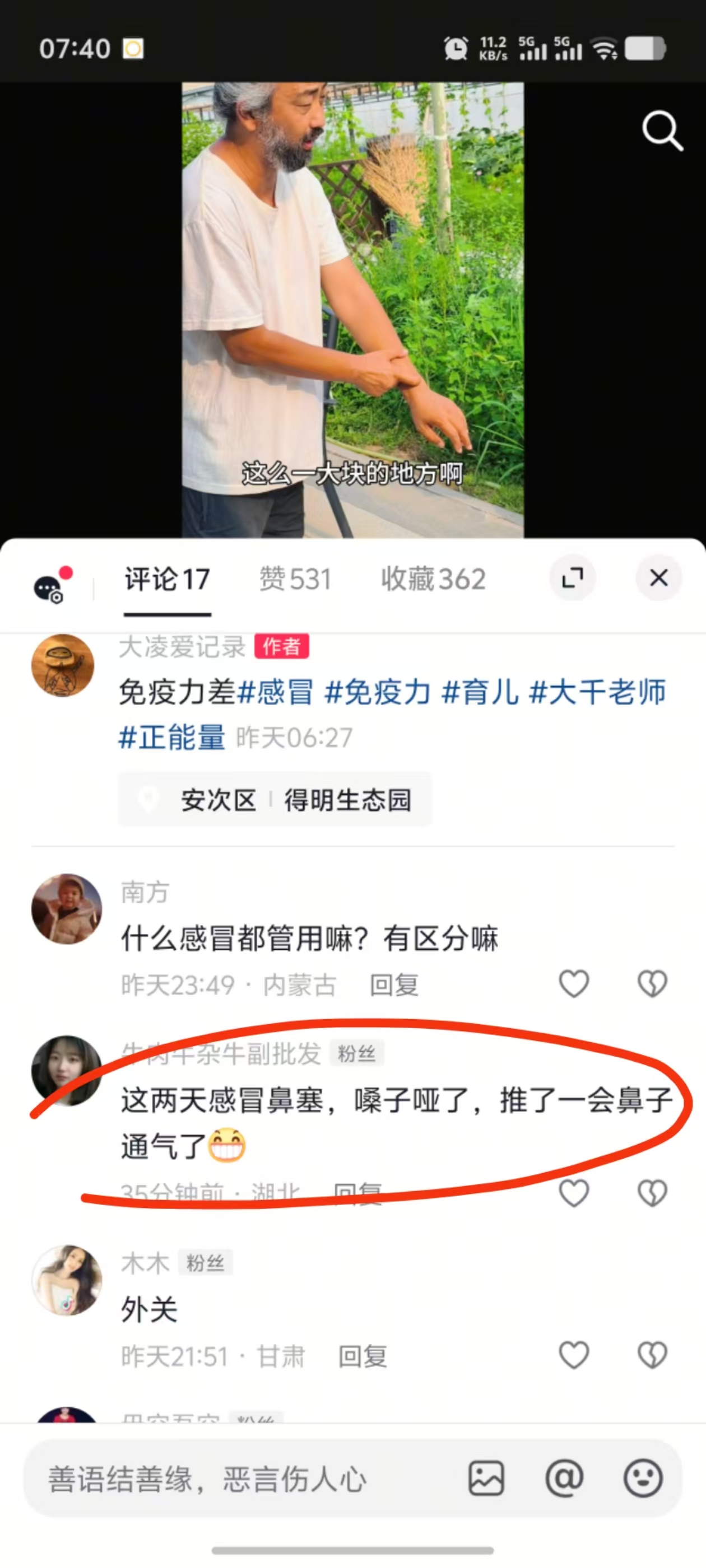
Task: Select the 评论 17 tab
Action: 167,579
